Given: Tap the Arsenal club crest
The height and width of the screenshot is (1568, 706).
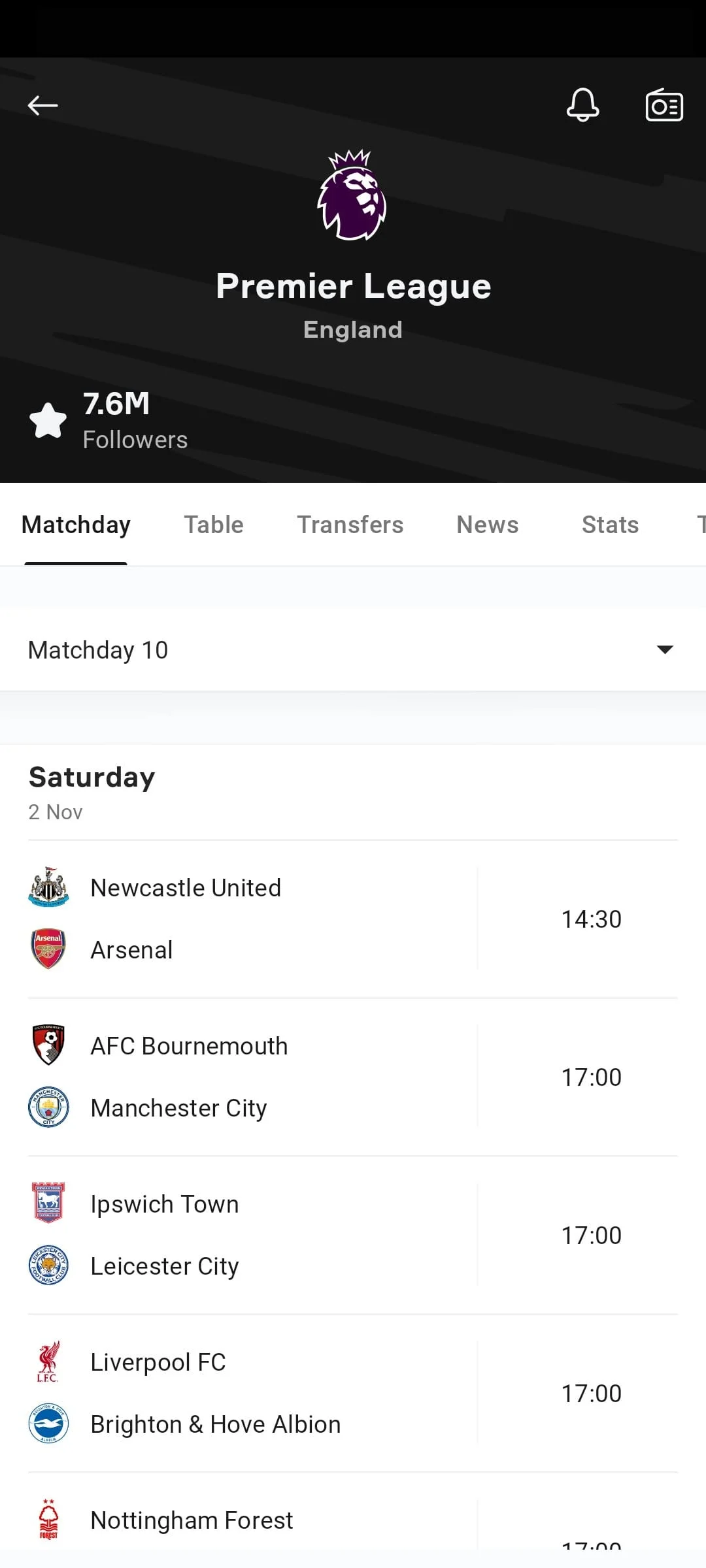Looking at the screenshot, I should click(48, 949).
